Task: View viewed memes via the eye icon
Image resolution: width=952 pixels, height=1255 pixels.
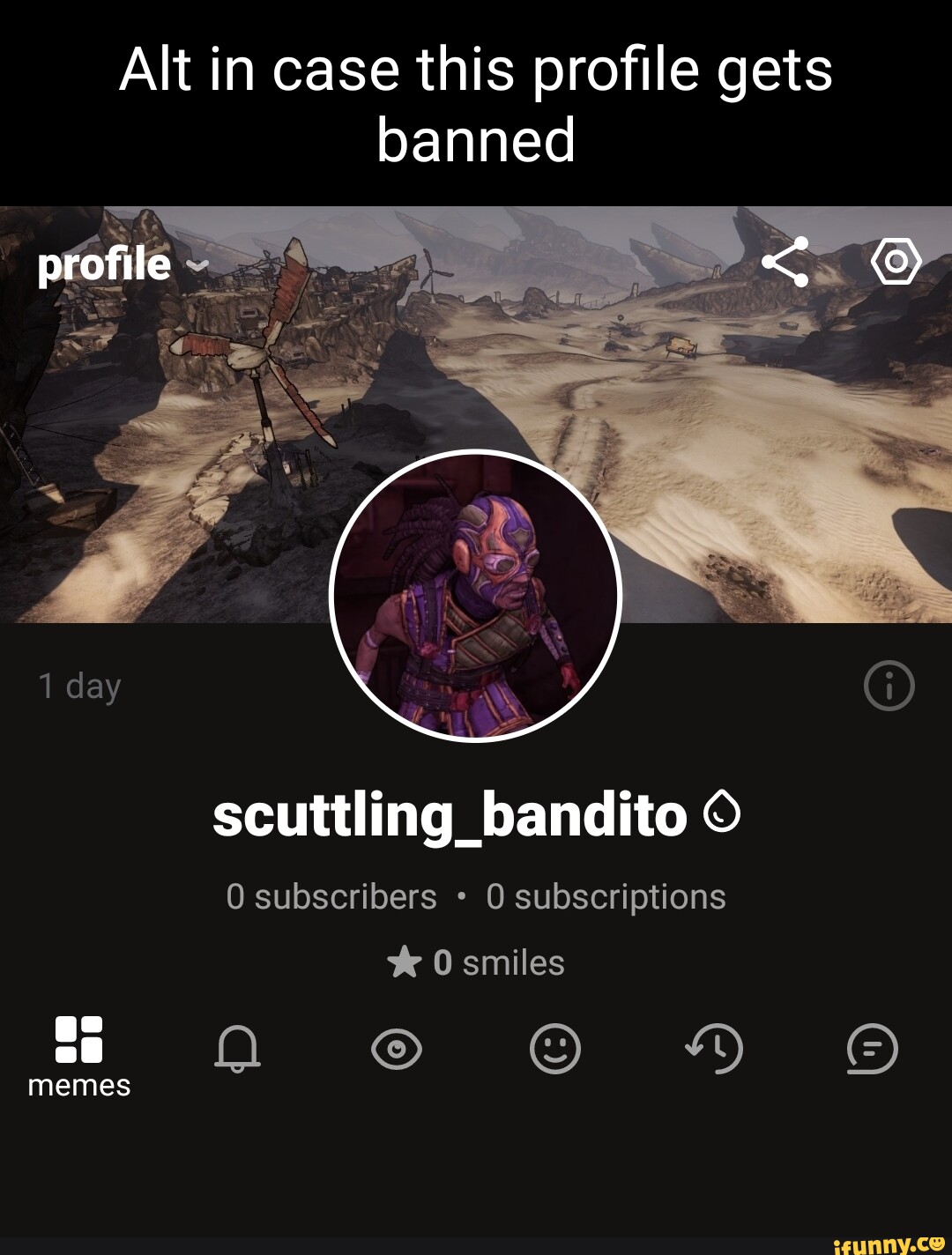Action: [396, 1050]
